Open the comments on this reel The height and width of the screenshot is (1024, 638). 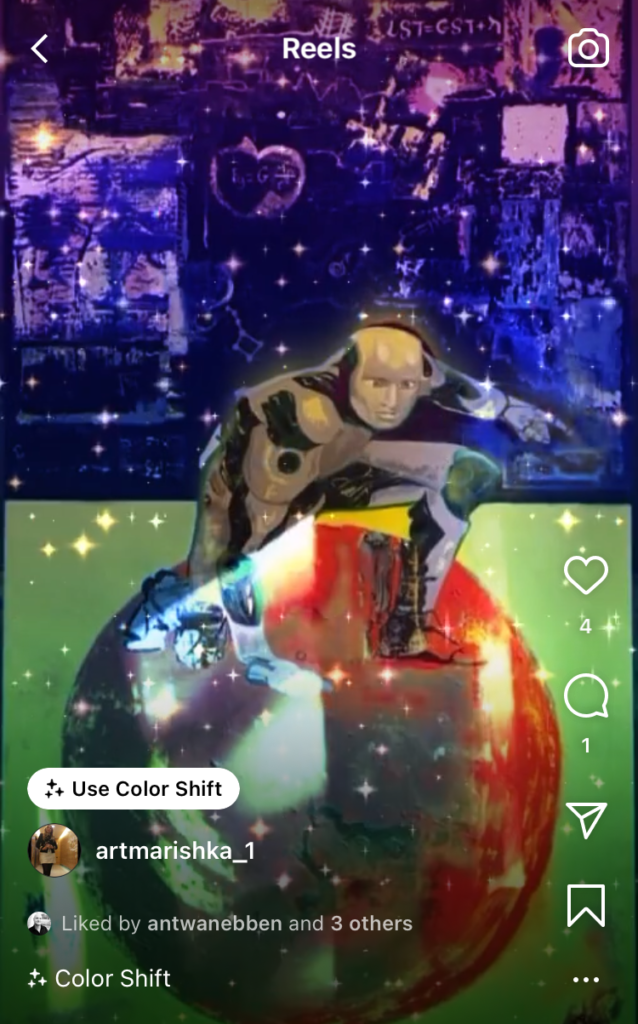coord(585,697)
